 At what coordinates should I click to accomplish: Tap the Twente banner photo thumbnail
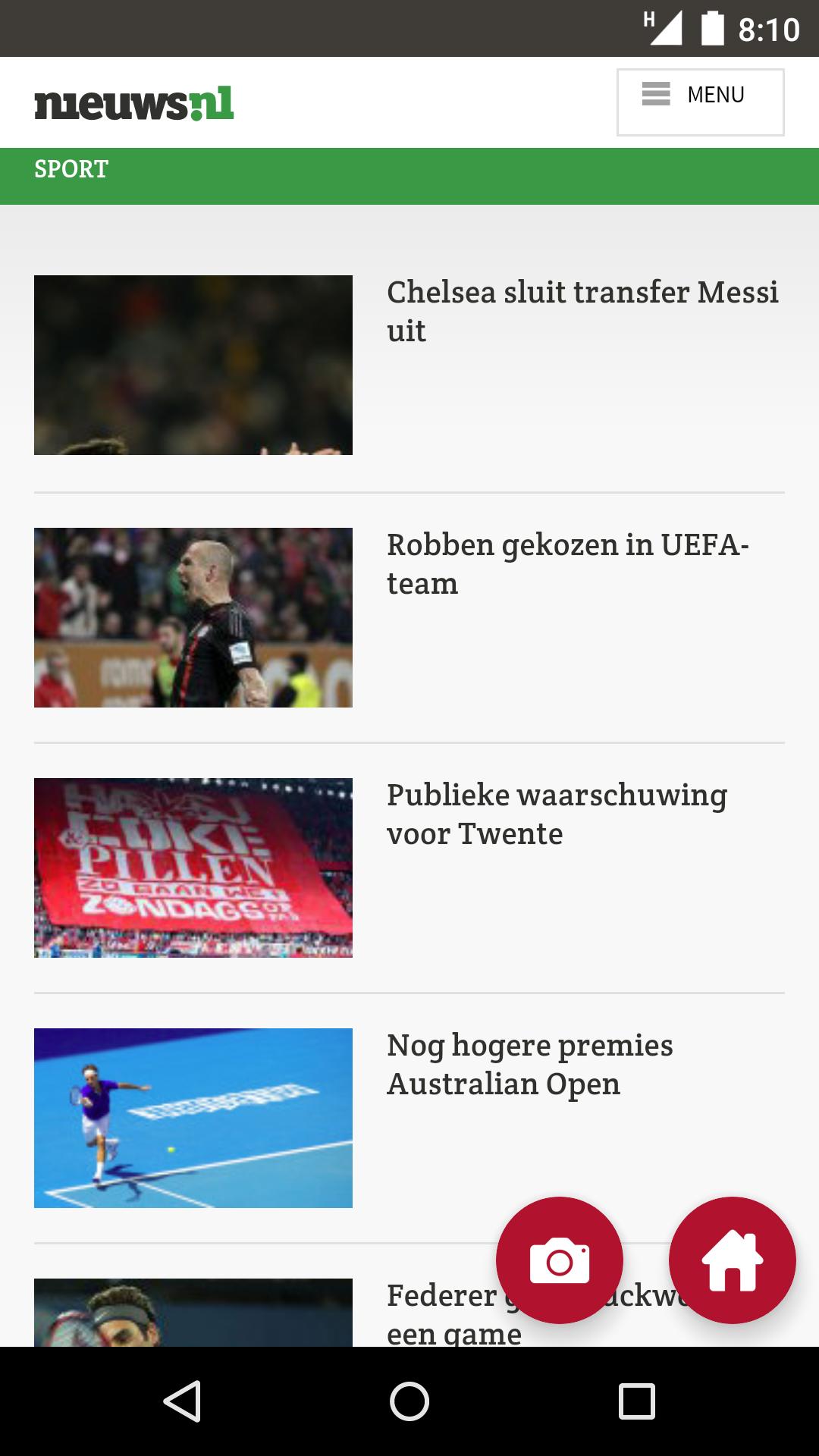point(193,868)
